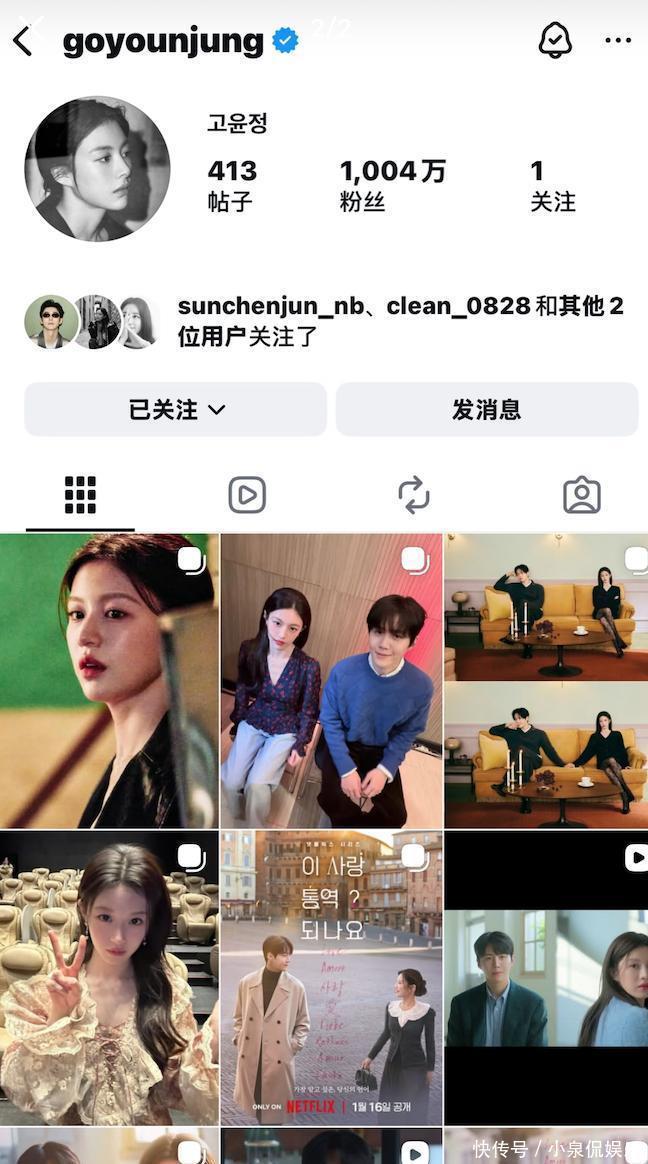
Task: Expand the 已关注 following dropdown
Action: [176, 409]
